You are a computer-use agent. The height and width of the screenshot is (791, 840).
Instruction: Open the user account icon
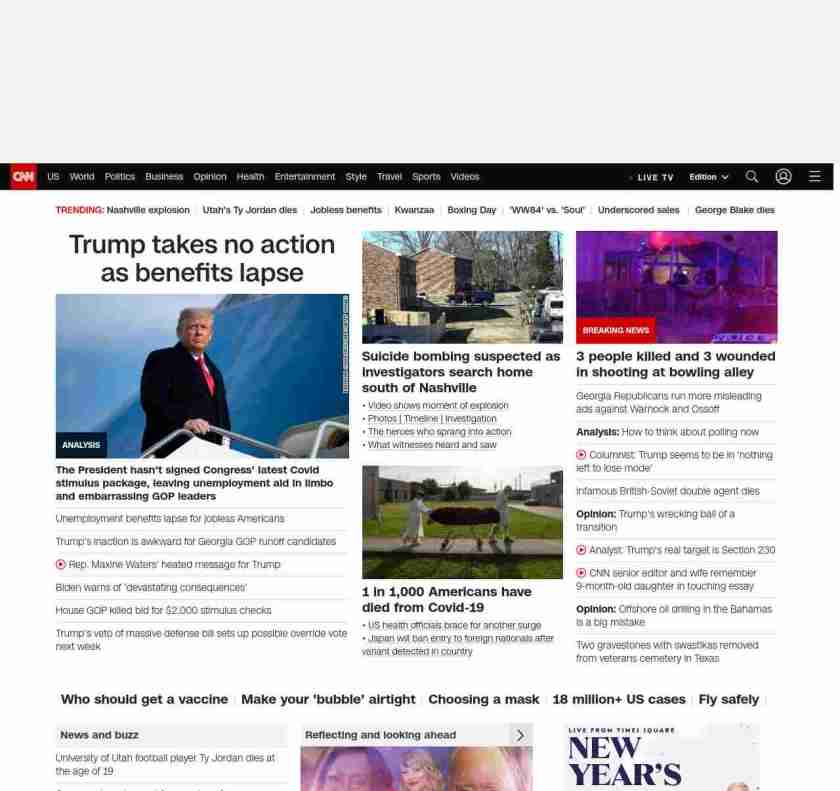point(783,177)
